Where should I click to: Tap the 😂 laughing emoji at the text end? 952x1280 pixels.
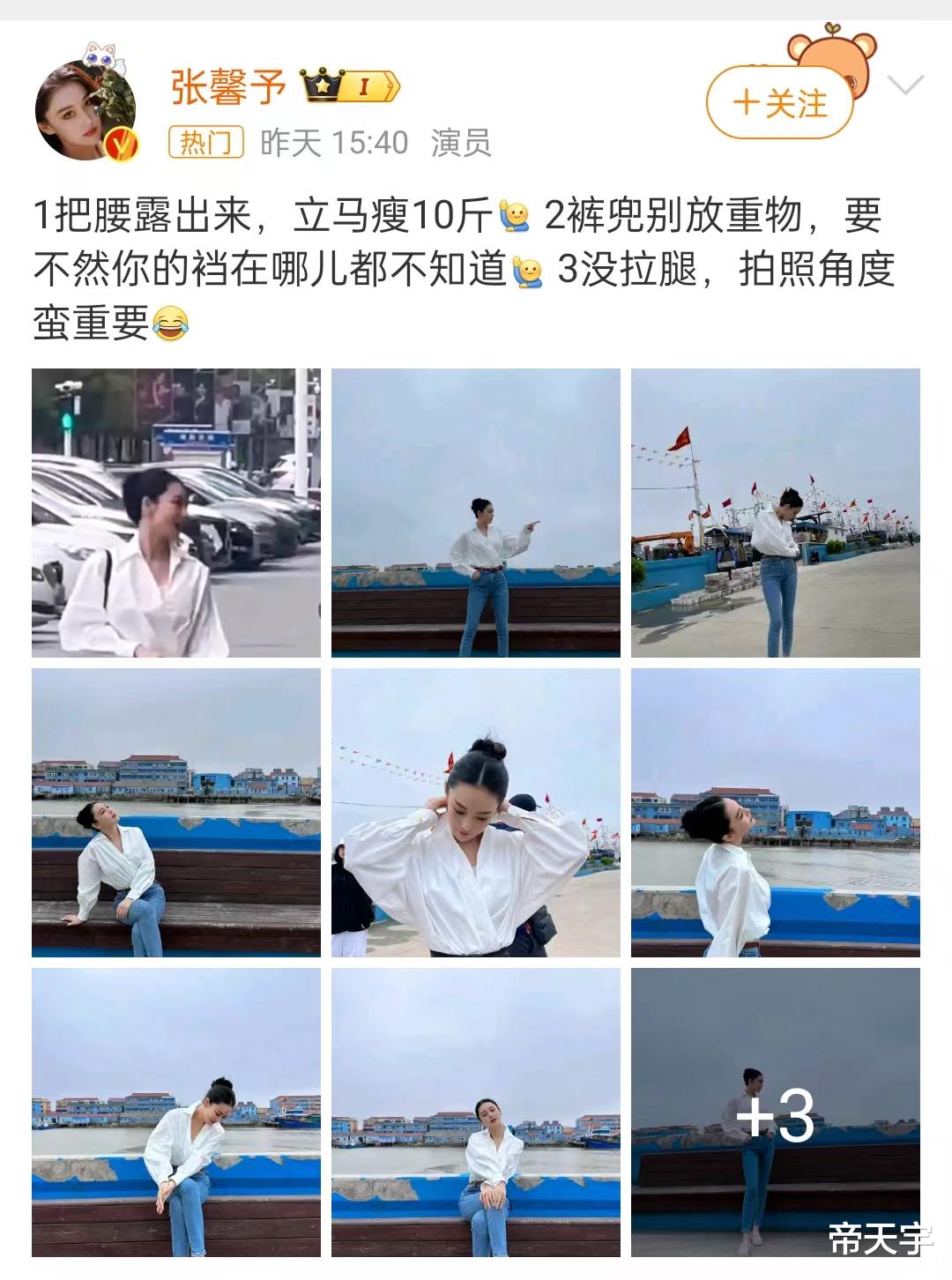tap(169, 324)
